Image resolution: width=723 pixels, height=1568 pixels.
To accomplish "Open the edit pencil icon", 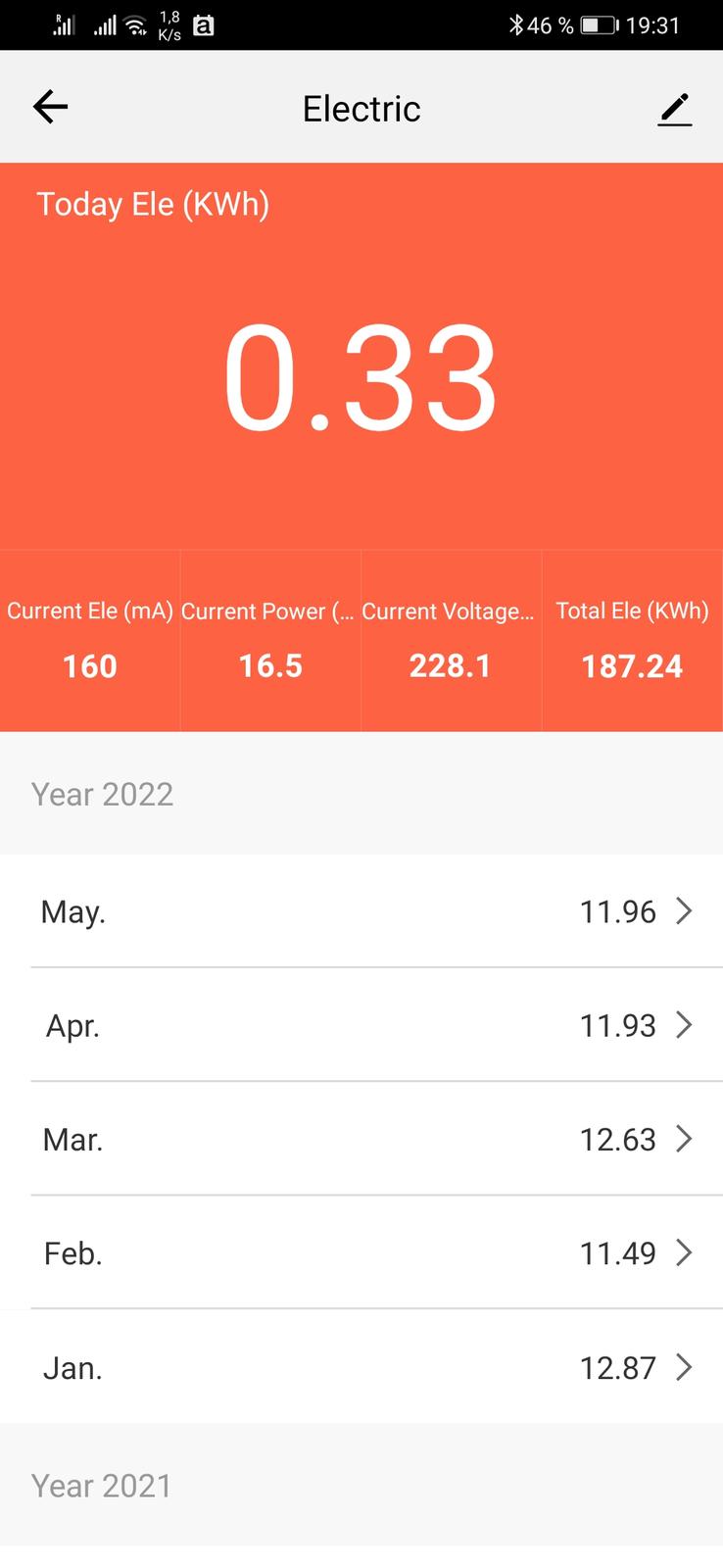I will coord(674,109).
